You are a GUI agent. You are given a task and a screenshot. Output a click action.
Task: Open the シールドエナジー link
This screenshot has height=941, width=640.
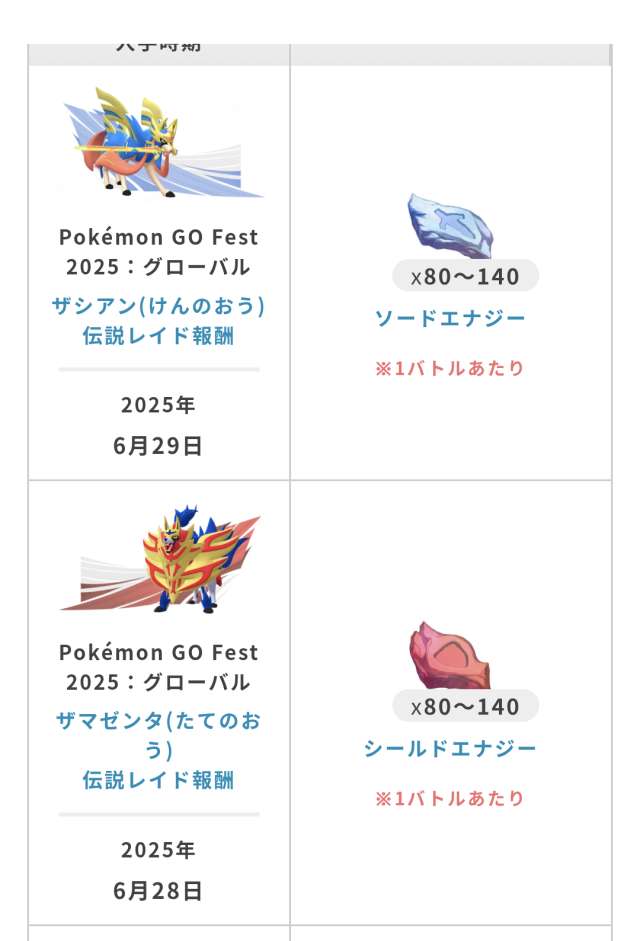(450, 749)
